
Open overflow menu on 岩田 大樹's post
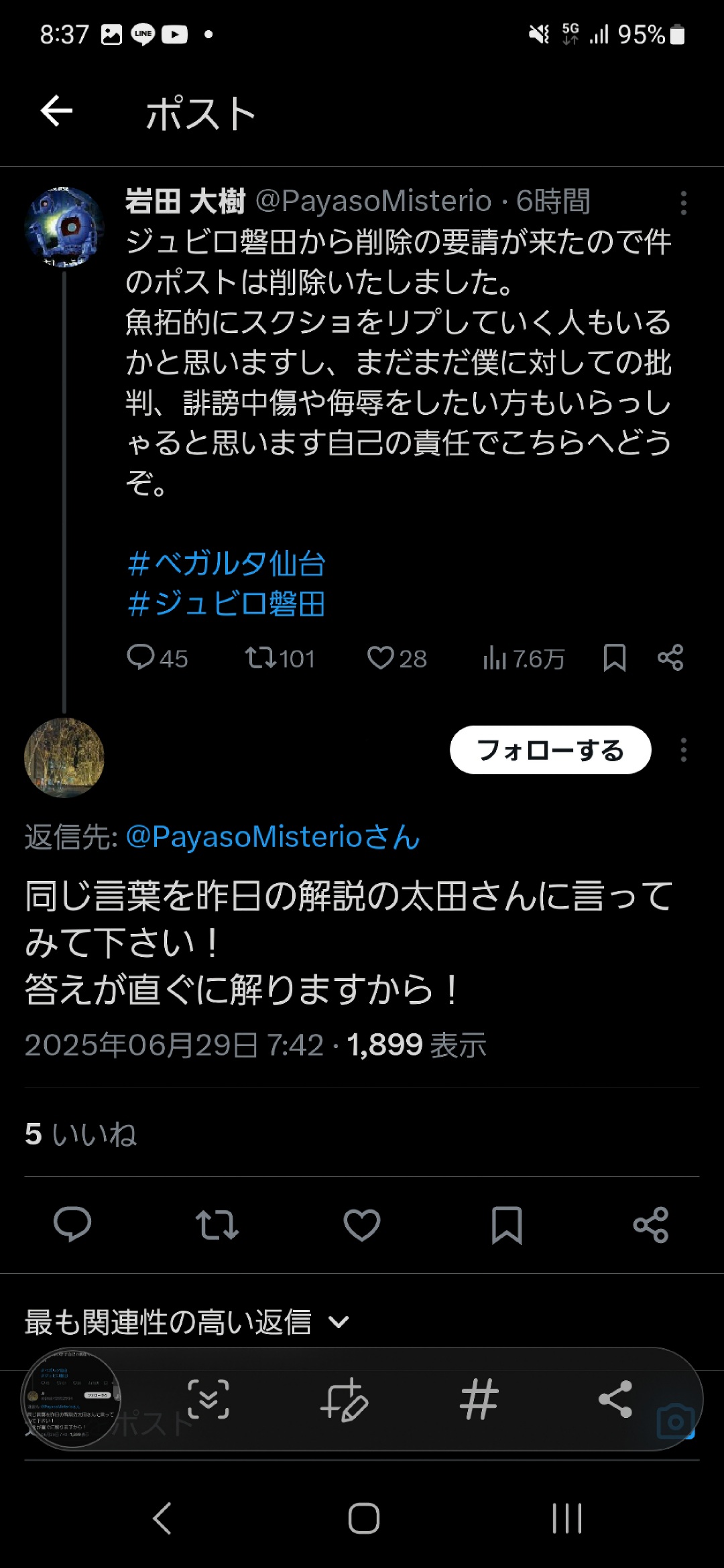coord(683,202)
